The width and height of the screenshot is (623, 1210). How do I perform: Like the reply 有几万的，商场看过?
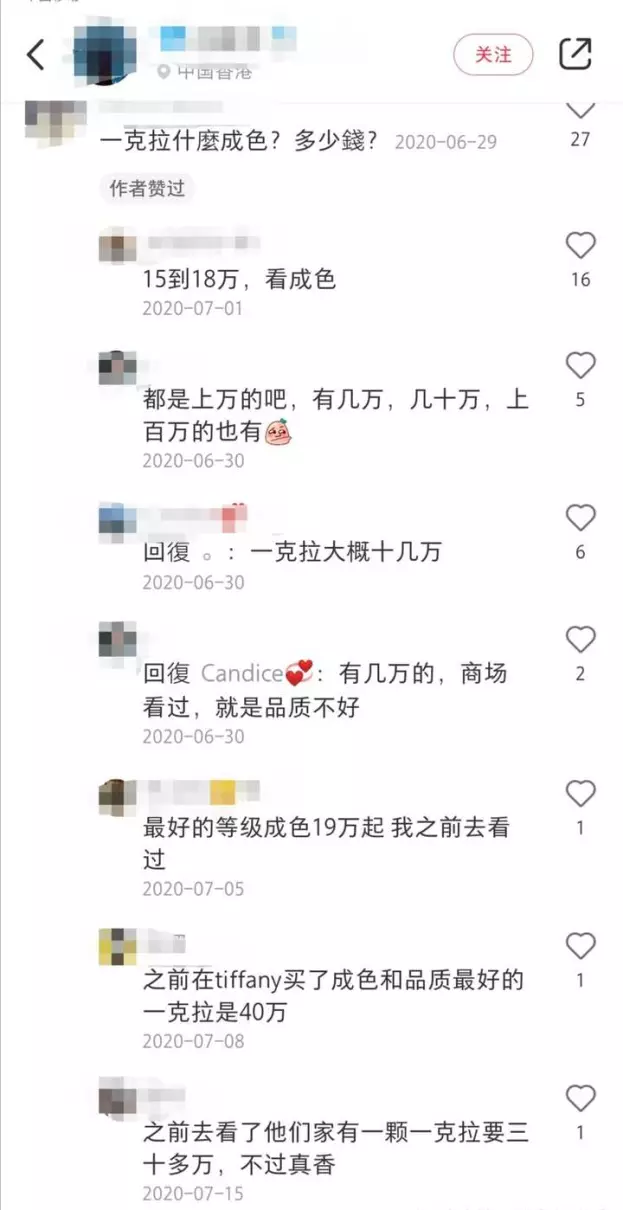581,639
